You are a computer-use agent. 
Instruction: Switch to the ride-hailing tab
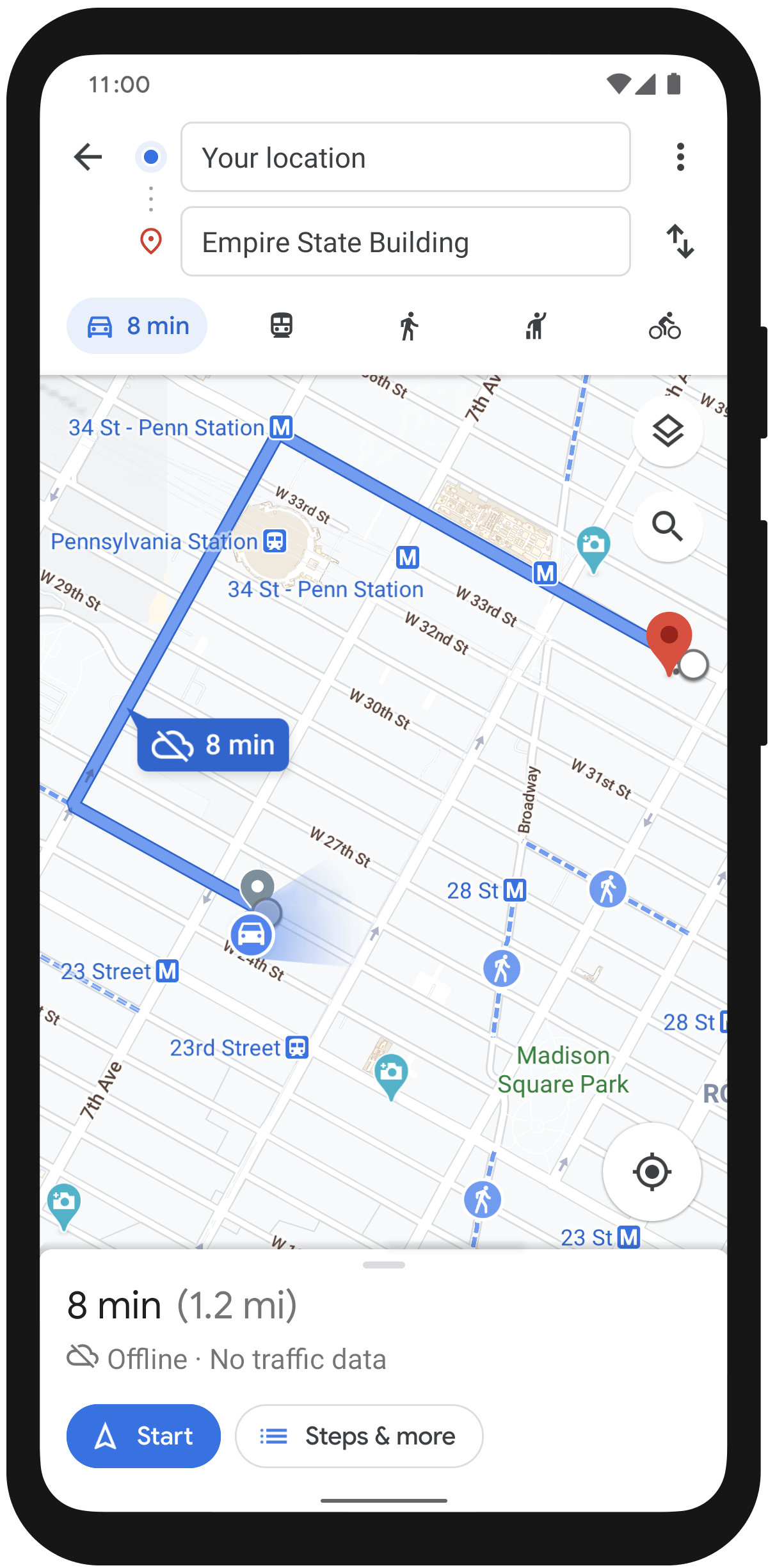(536, 326)
